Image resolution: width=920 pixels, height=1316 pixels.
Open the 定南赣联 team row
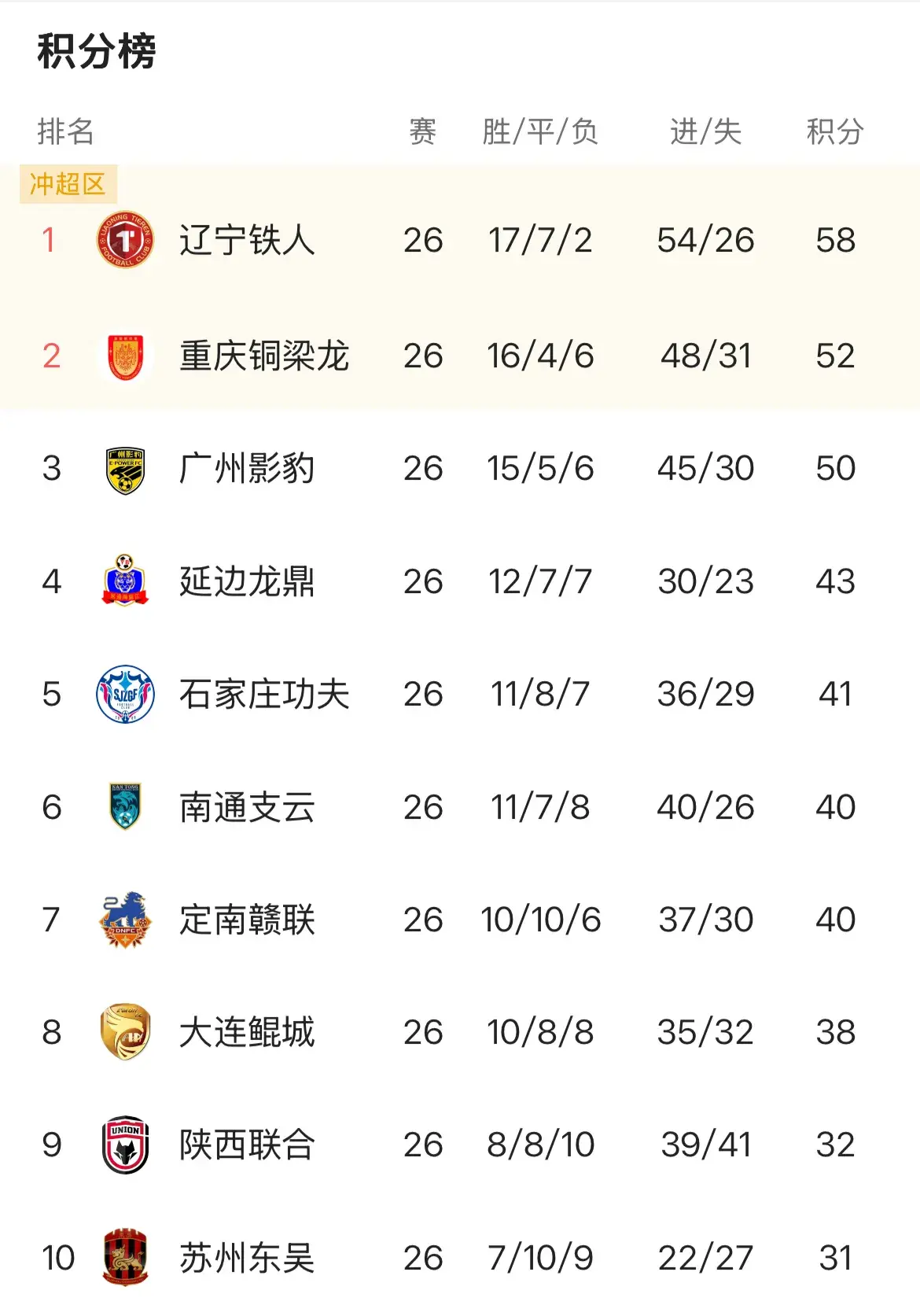pyautogui.click(x=247, y=920)
